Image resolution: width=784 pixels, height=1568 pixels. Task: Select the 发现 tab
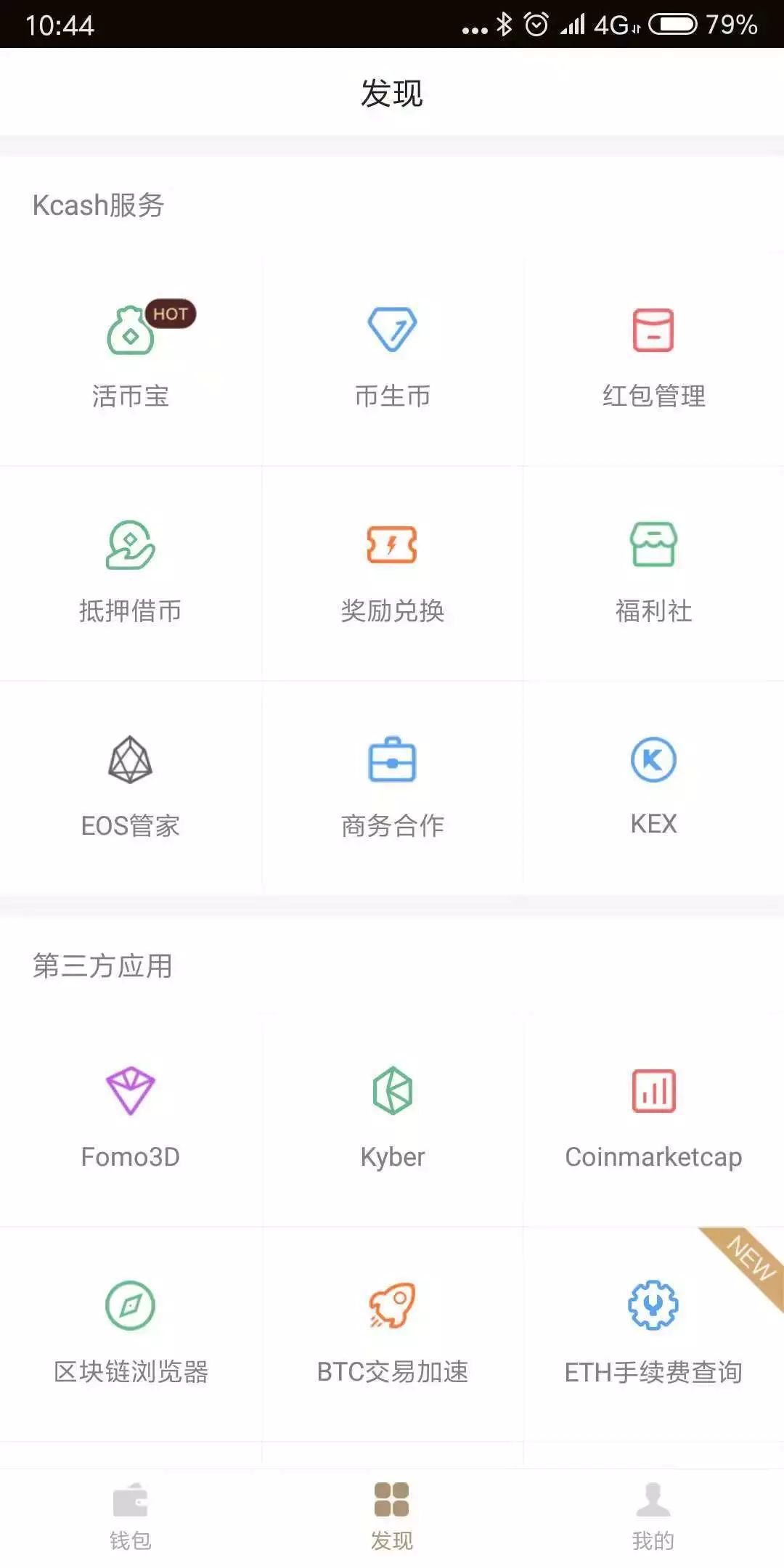click(x=392, y=1517)
